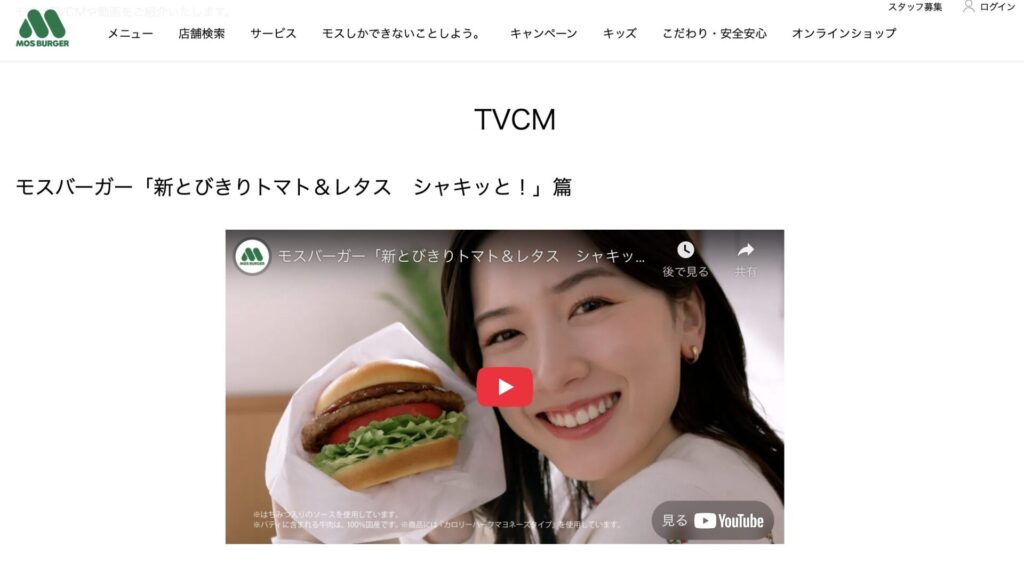Viewport: 1024px width, 572px height.
Task: Play the Mos Burger TVCM video
Action: click(504, 387)
